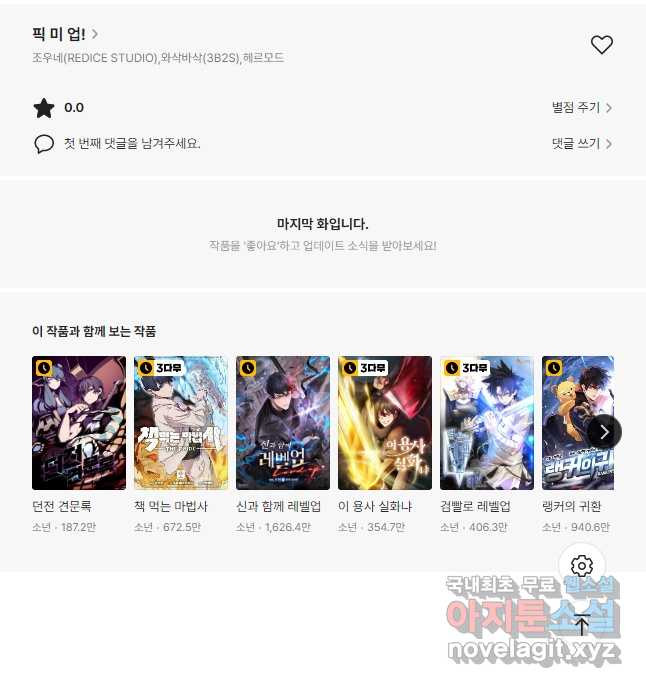
Task: Open the 던전 견문록 webtoon
Action: 79,423
